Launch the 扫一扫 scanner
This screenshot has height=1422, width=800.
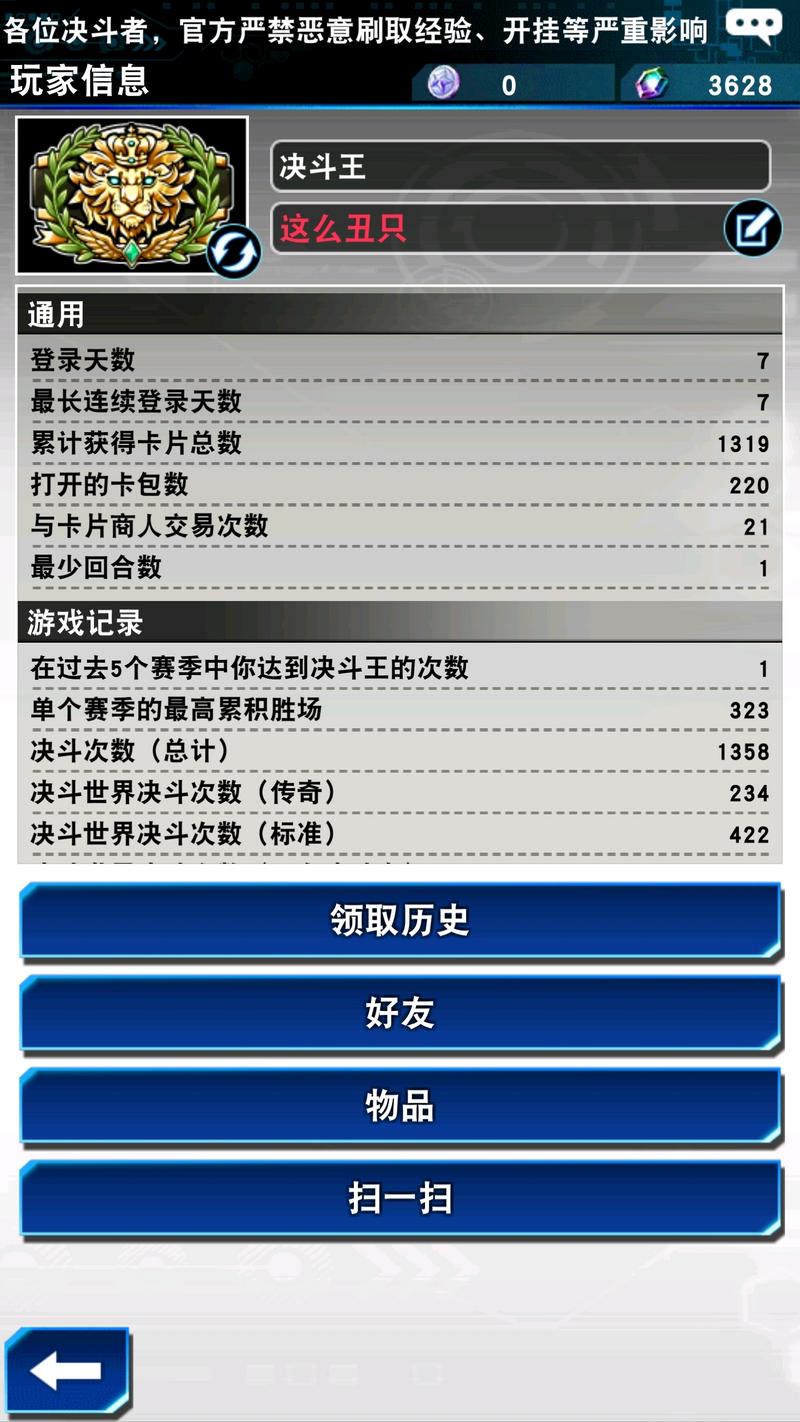coord(400,1198)
